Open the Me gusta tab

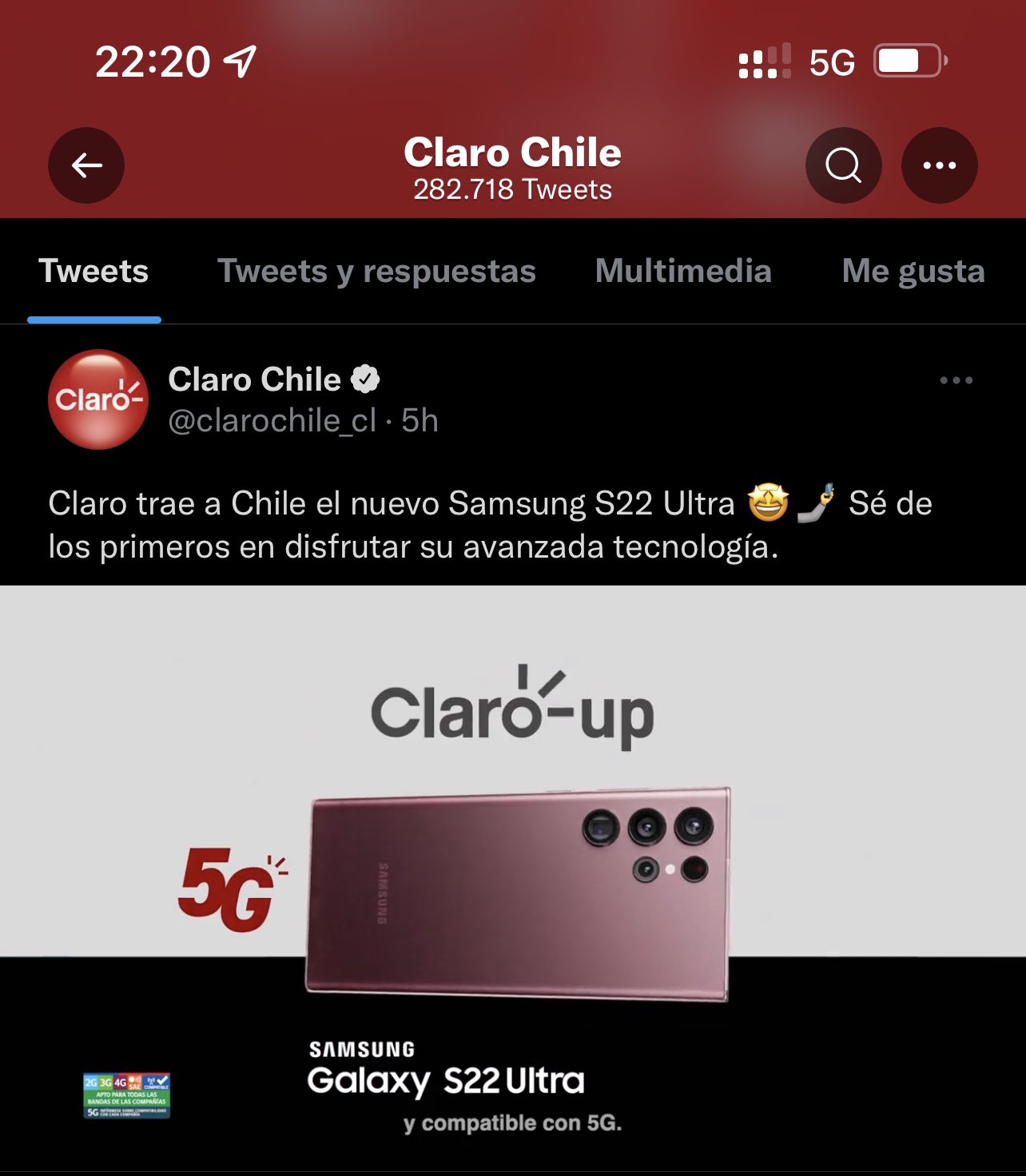pos(913,272)
